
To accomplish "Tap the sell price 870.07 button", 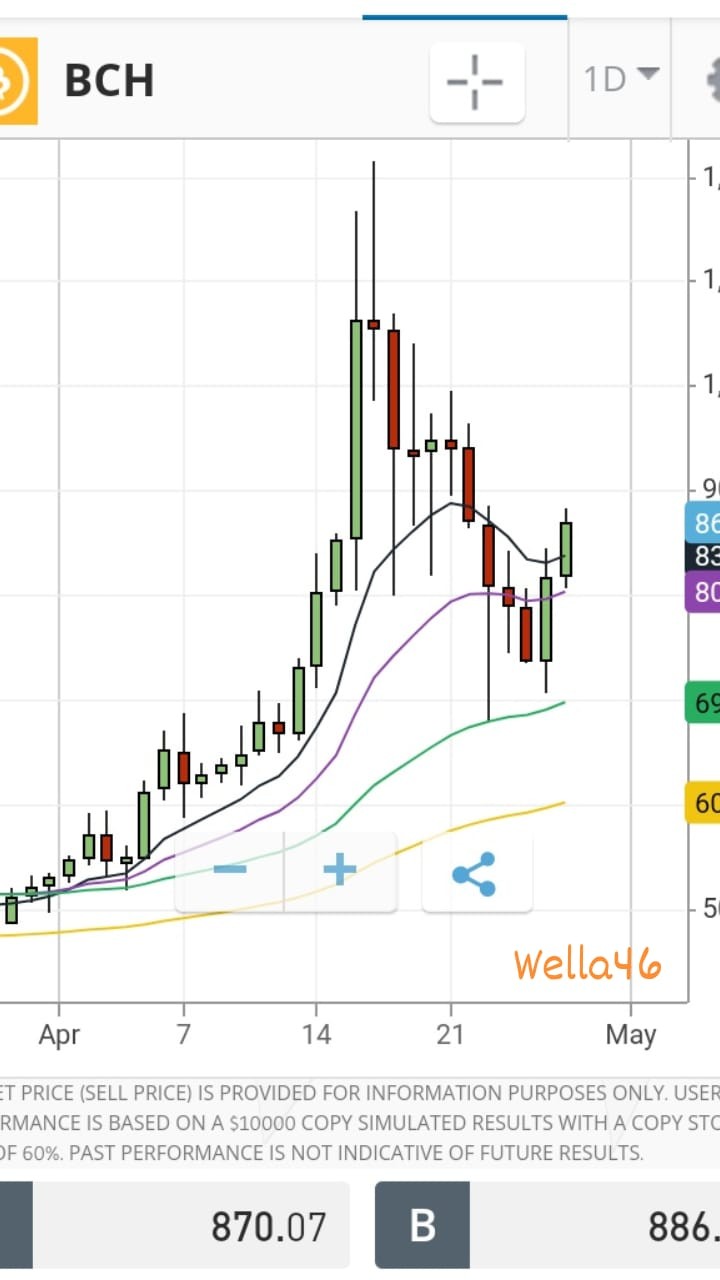I will [175, 1225].
